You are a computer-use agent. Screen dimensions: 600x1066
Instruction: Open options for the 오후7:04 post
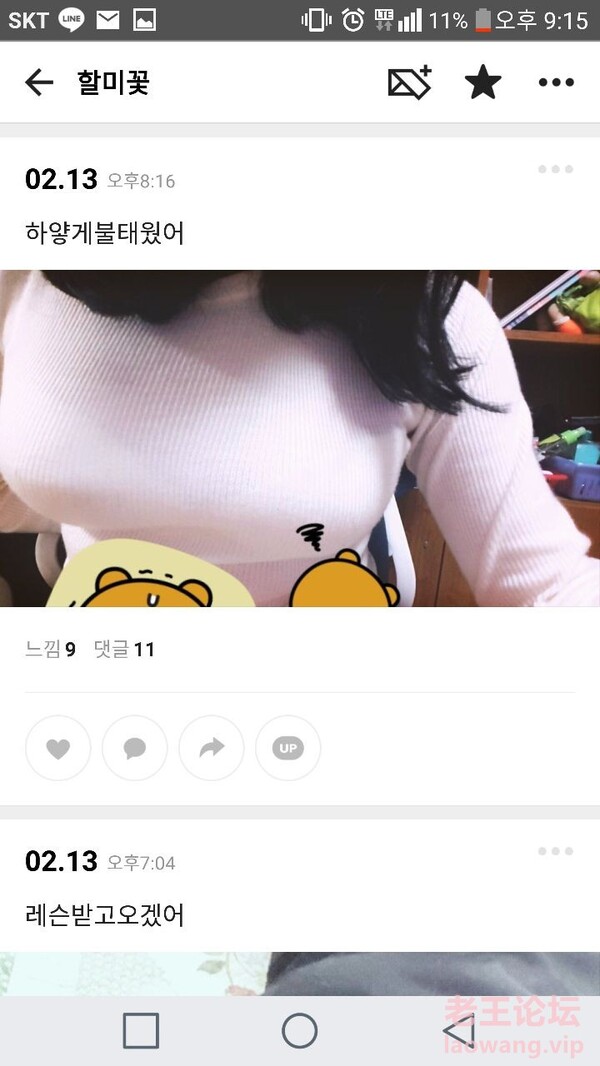tap(555, 851)
